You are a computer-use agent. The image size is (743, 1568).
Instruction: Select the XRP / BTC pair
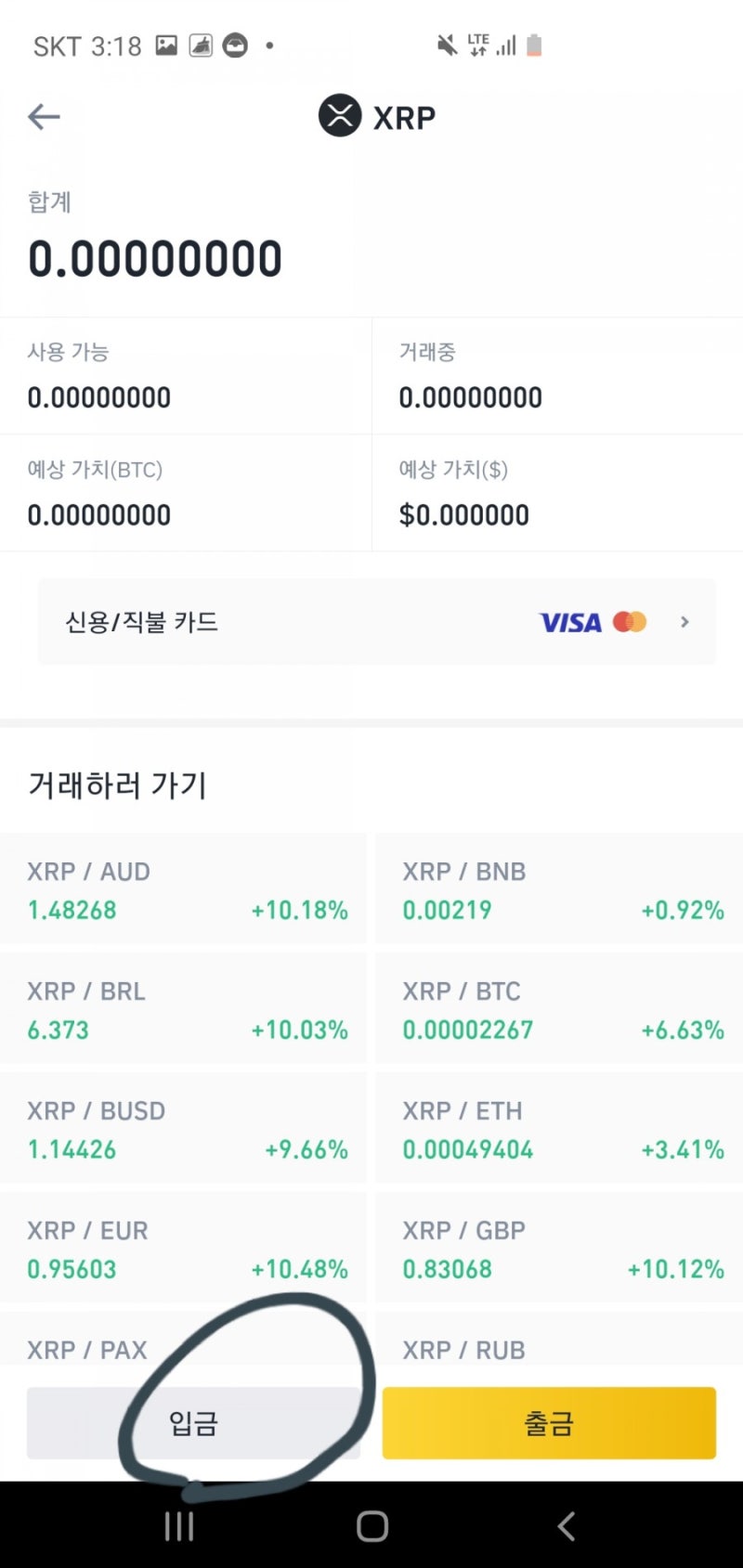(559, 1008)
